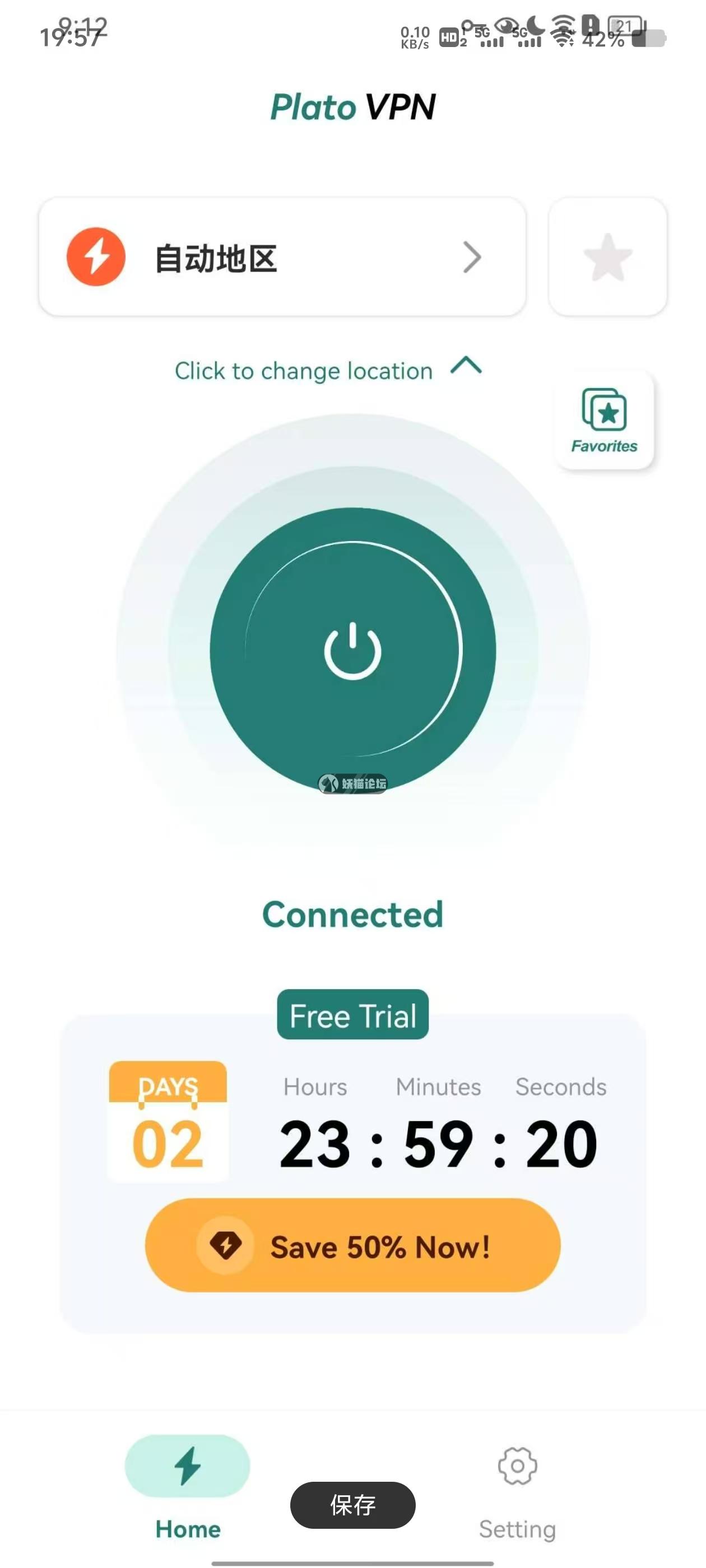Screen dimensions: 706x1568
Task: Tap Click to change location
Action: (328, 370)
